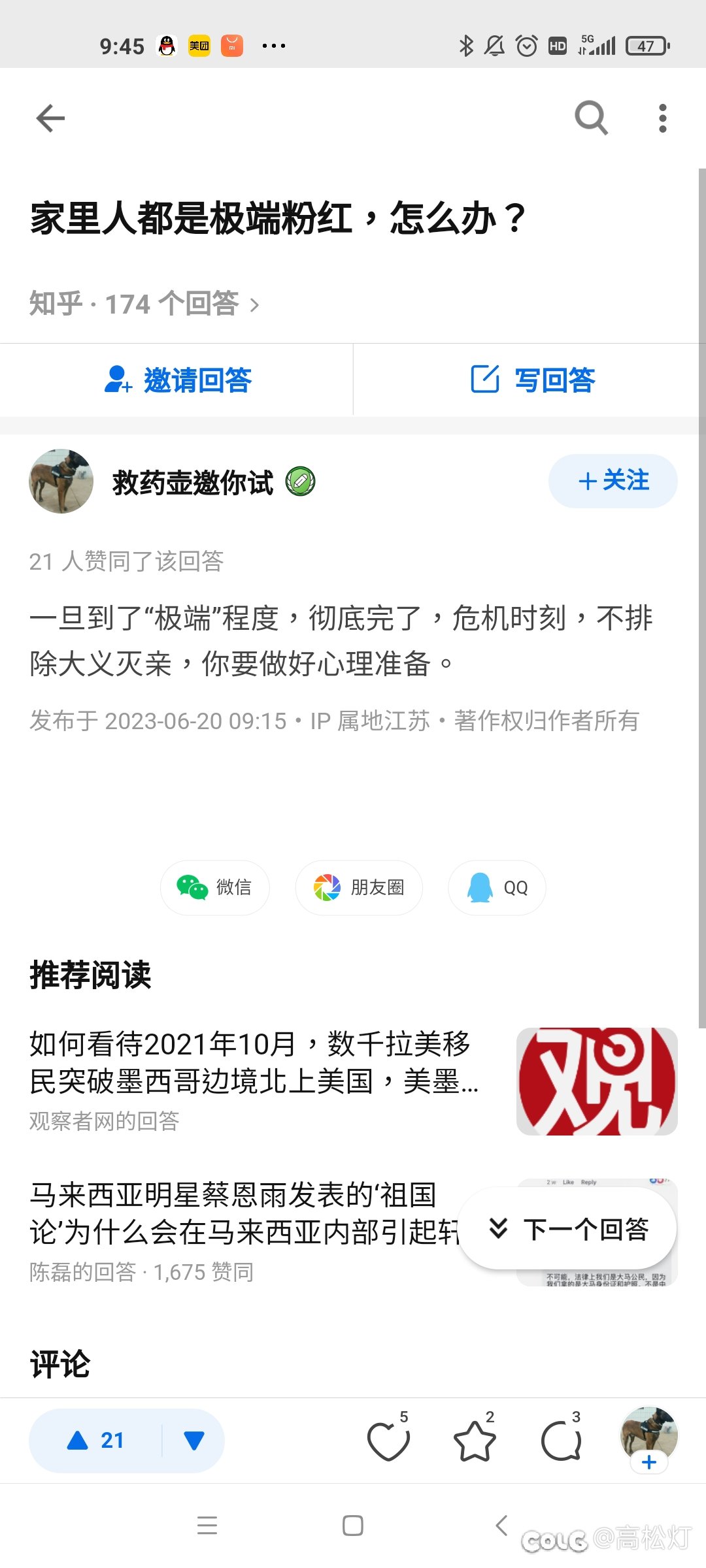Screen dimensions: 706x1568
Task: Jump to 下一个回答
Action: click(567, 1229)
